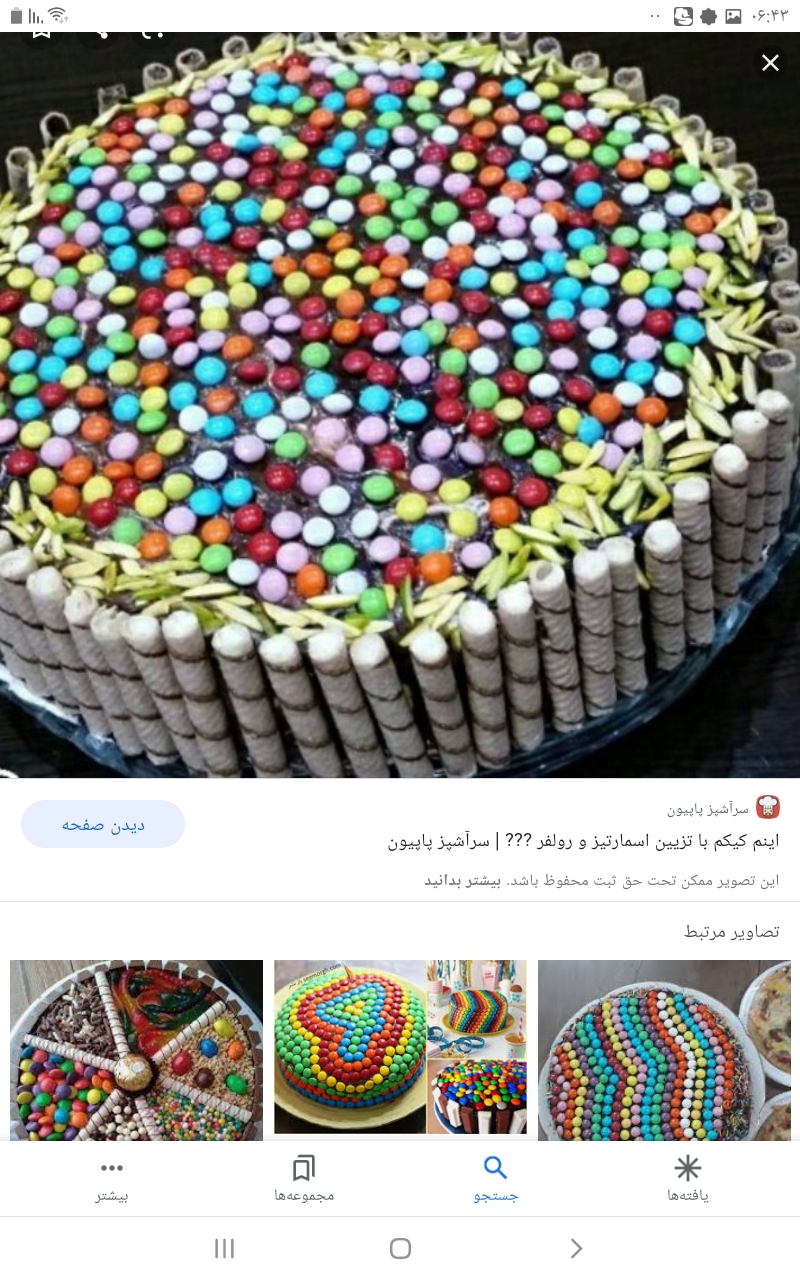Screen dimensions: 800x1280
Task: Switch to the جستجو (Search) tab
Action: (496, 1178)
